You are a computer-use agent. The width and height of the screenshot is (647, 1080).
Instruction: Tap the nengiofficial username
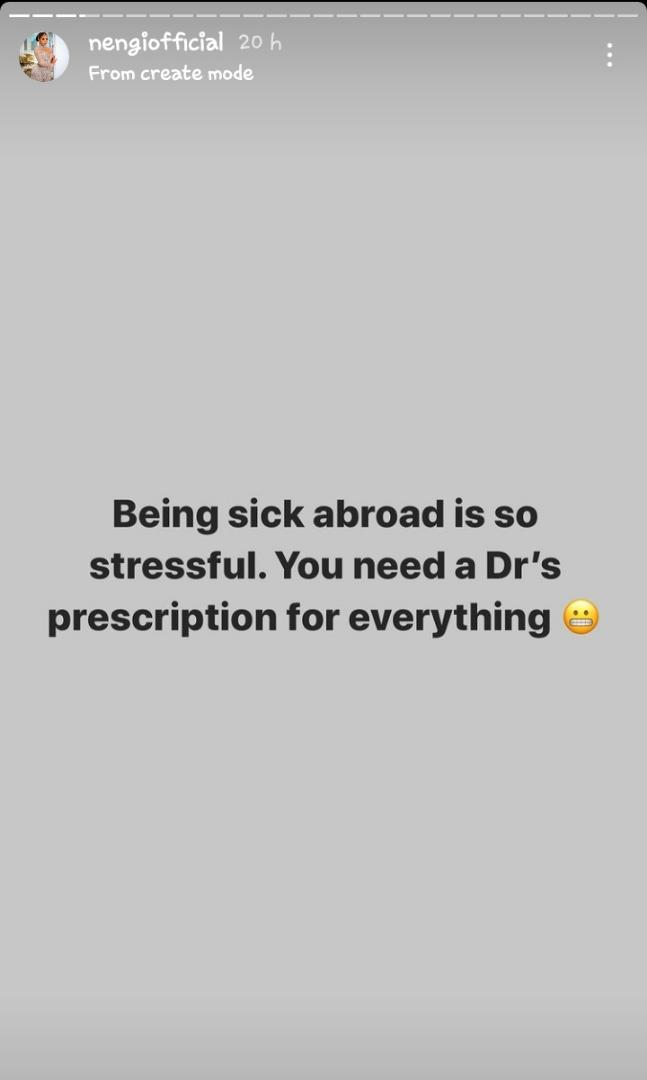[155, 43]
